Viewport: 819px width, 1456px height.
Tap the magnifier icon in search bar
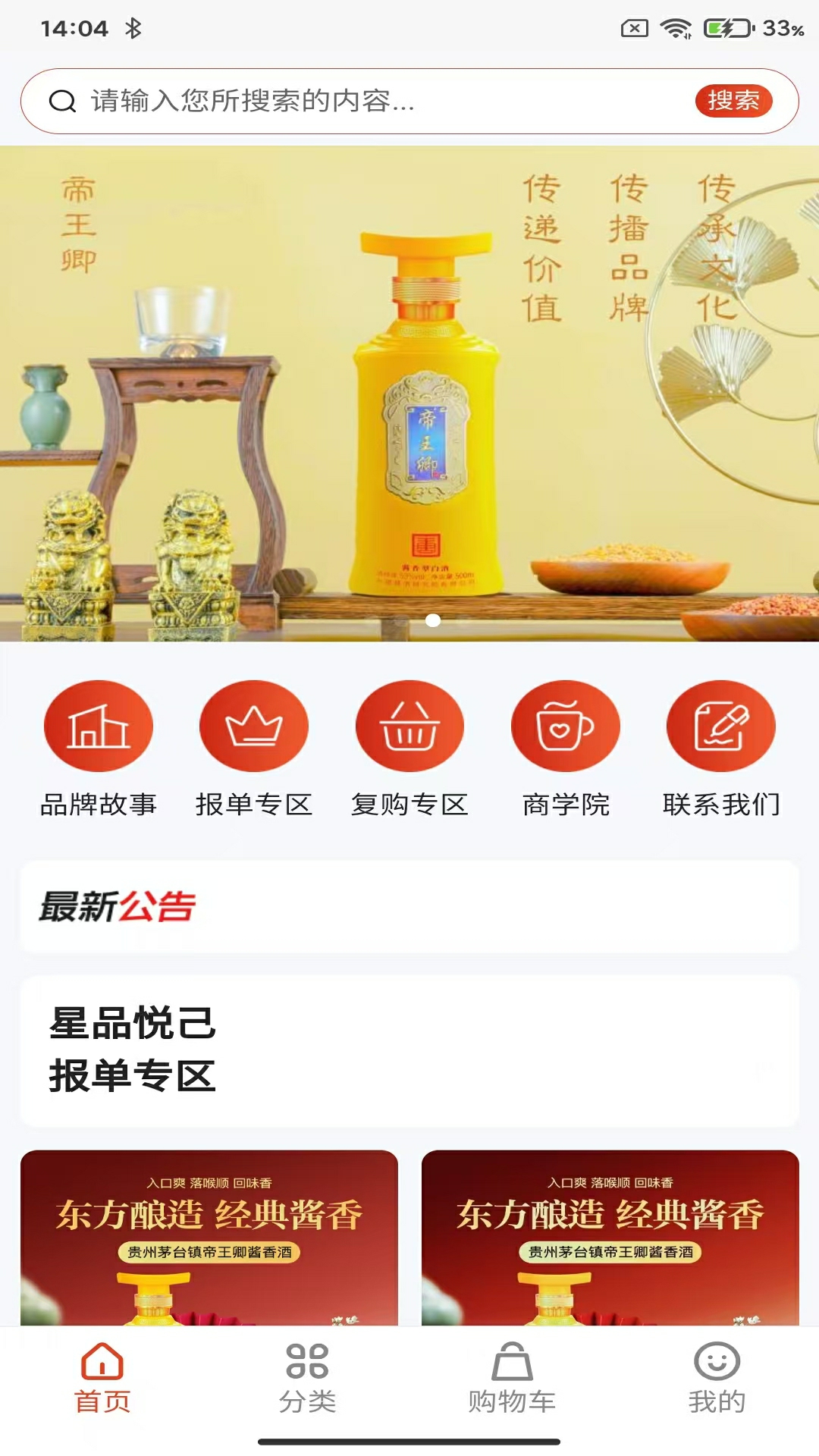click(61, 102)
